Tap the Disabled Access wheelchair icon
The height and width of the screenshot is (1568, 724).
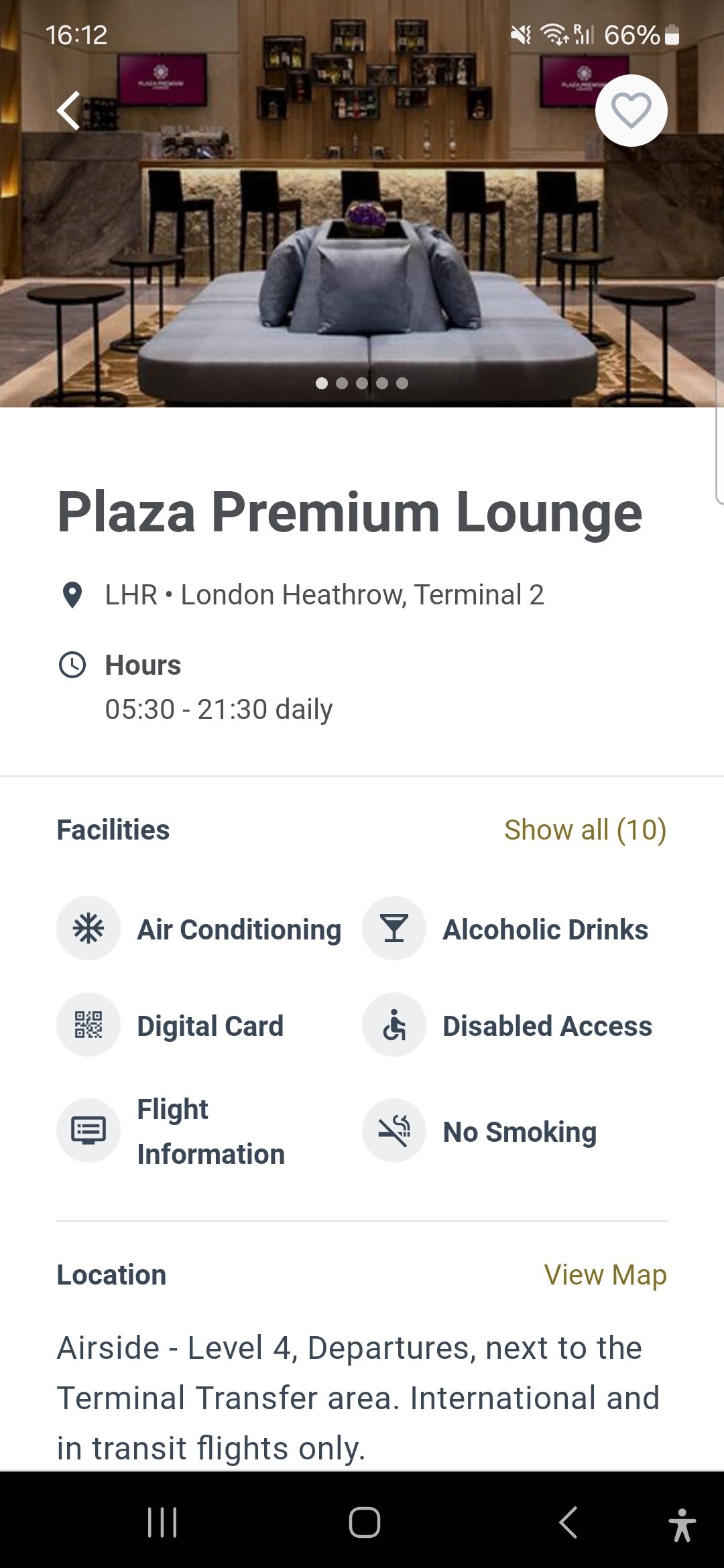(x=394, y=1025)
